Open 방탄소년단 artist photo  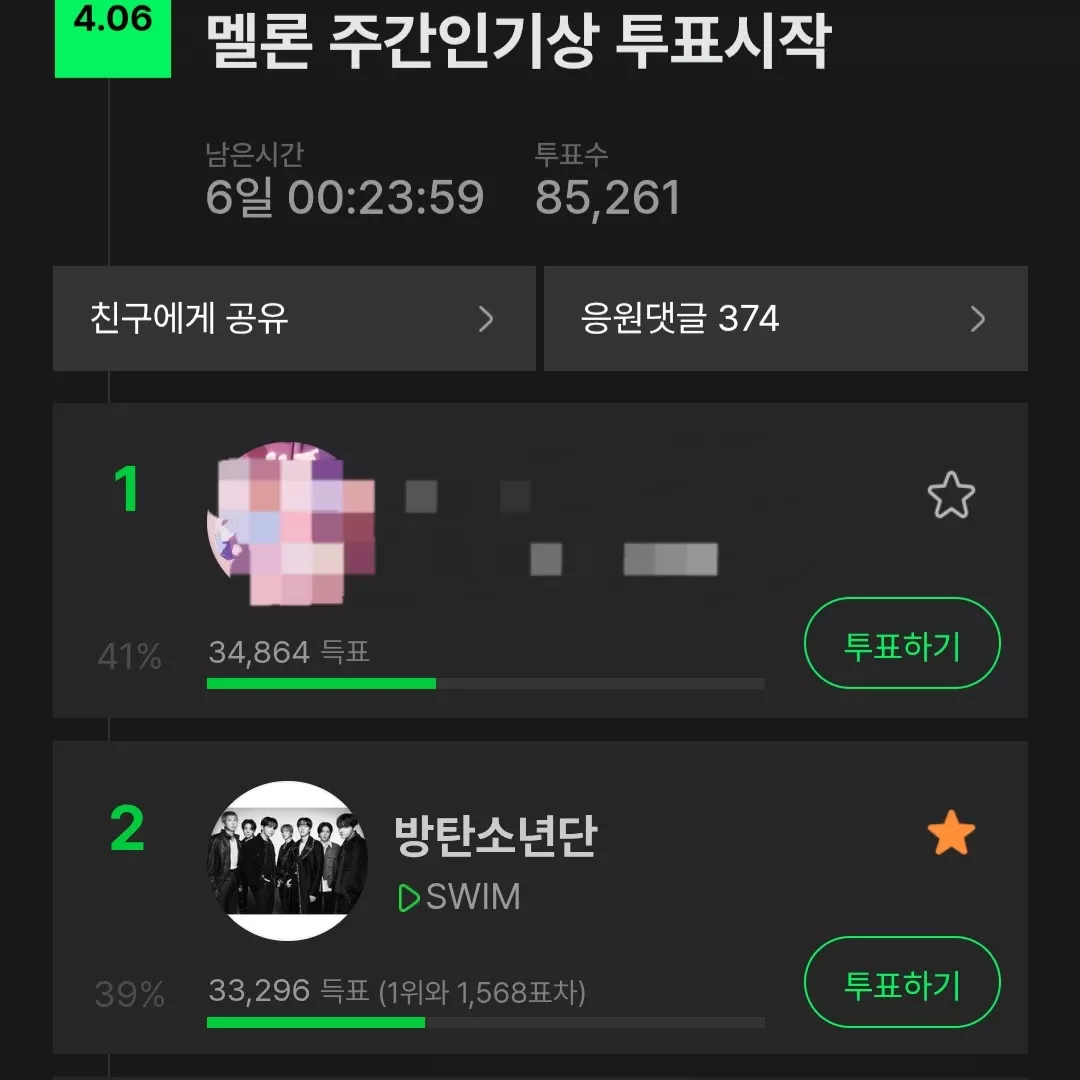[287, 861]
